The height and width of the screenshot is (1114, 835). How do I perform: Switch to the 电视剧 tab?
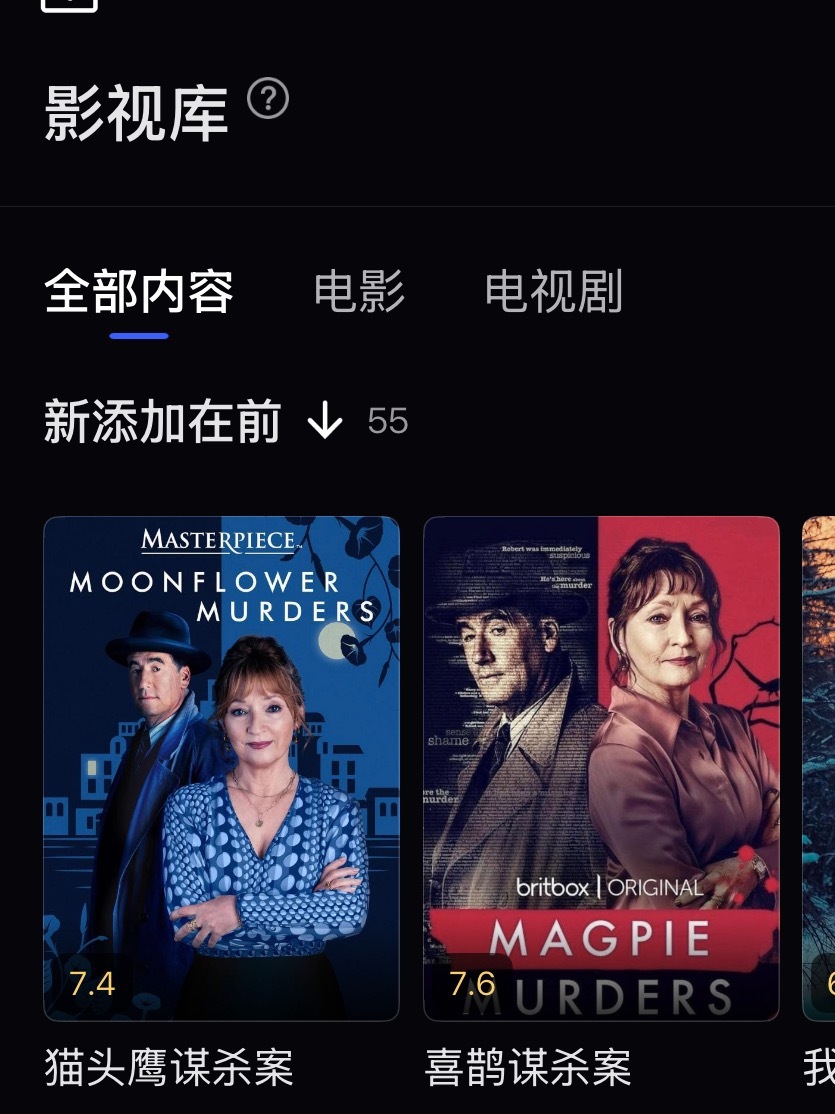pos(554,292)
